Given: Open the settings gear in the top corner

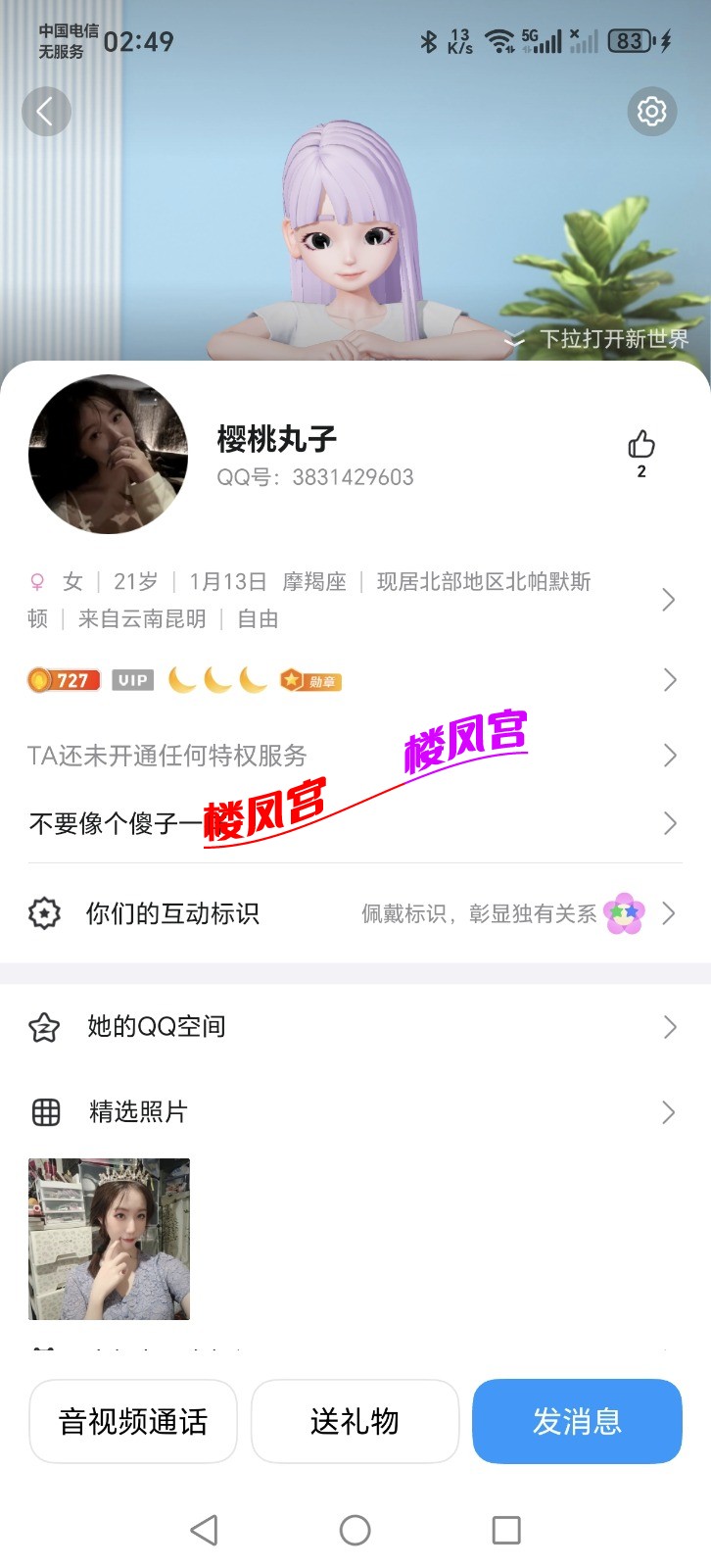Looking at the screenshot, I should 651,112.
